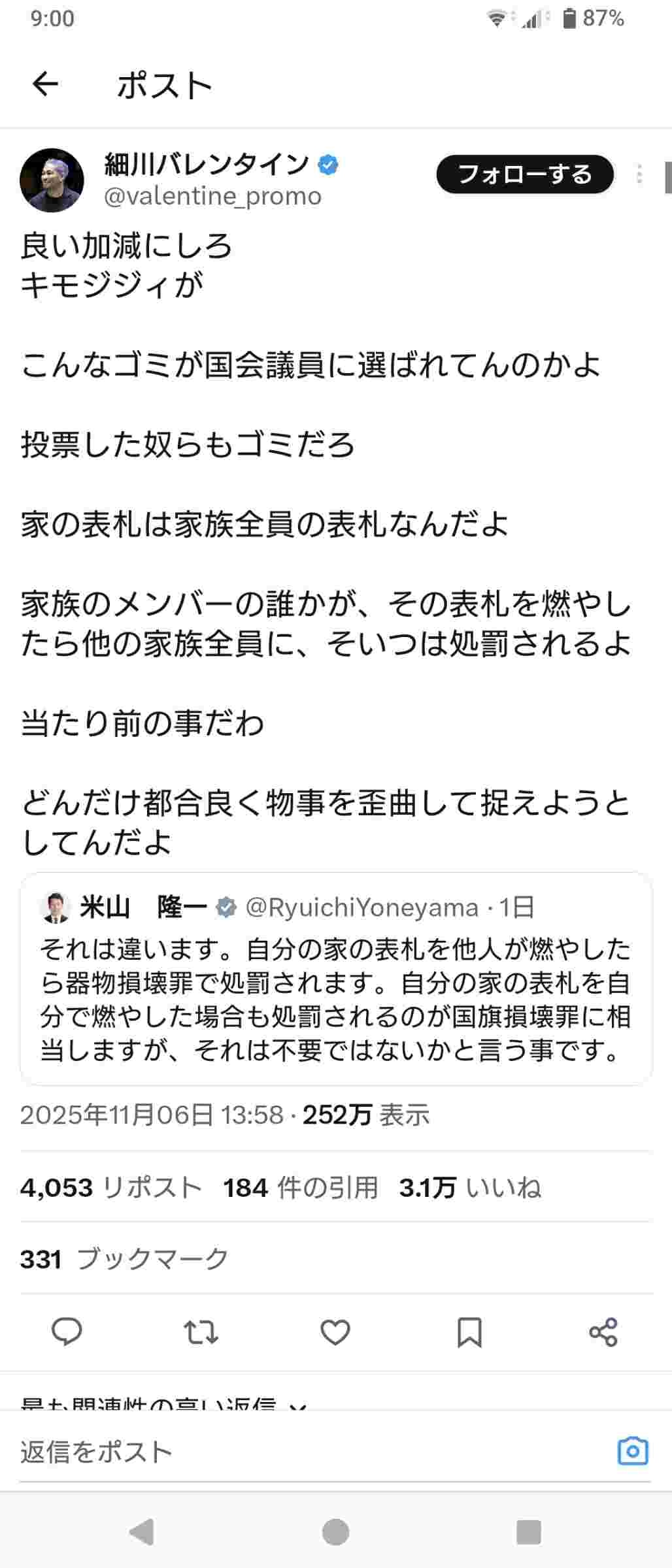Open the @valentine_promo handle

click(x=212, y=196)
